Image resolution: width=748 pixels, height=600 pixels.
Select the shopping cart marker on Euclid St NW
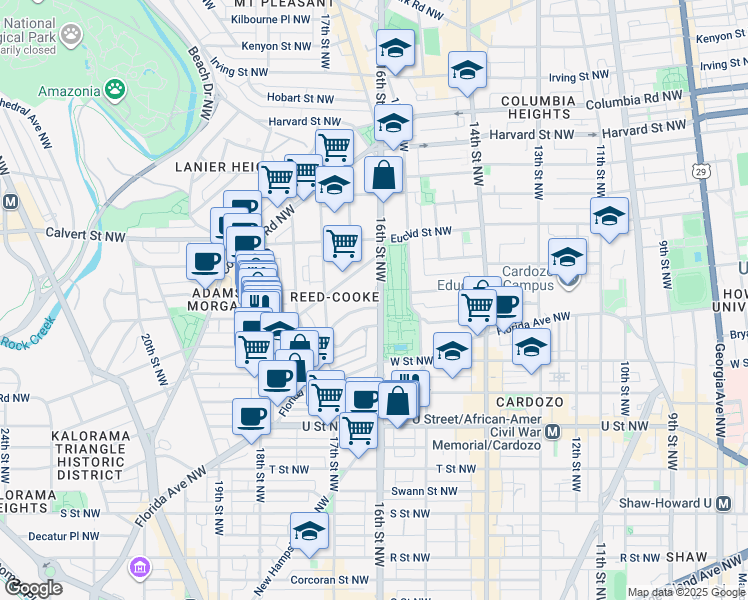tap(342, 247)
